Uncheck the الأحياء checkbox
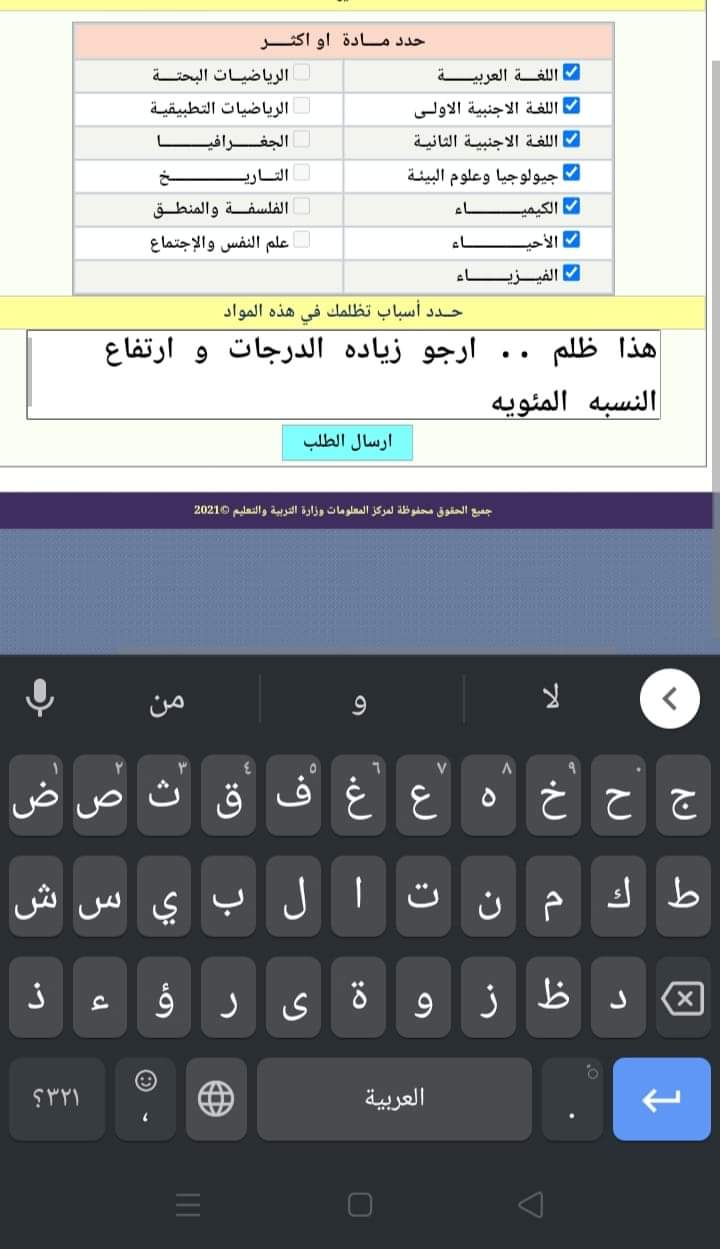Screen dimensions: 720x1249 tap(571, 241)
